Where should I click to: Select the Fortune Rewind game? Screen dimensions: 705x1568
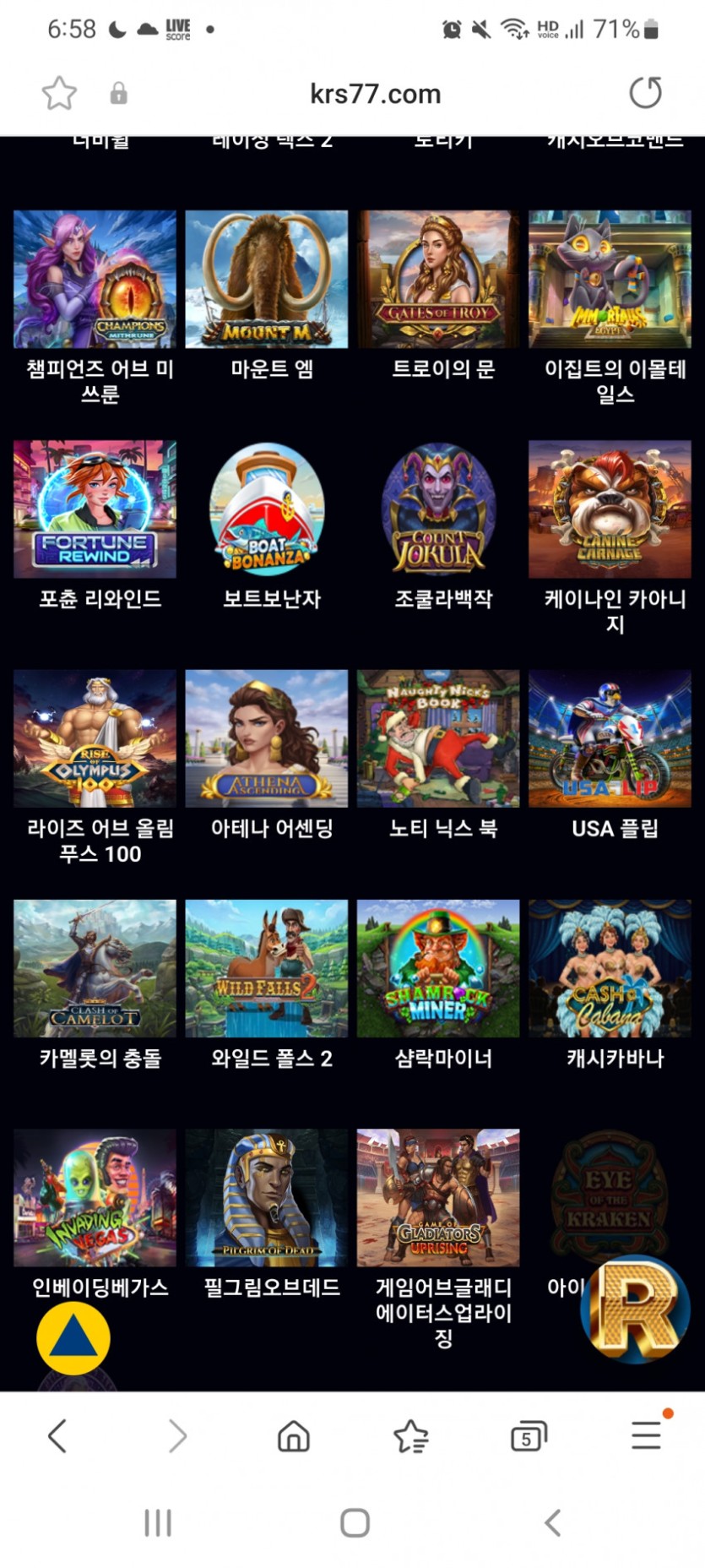95,509
